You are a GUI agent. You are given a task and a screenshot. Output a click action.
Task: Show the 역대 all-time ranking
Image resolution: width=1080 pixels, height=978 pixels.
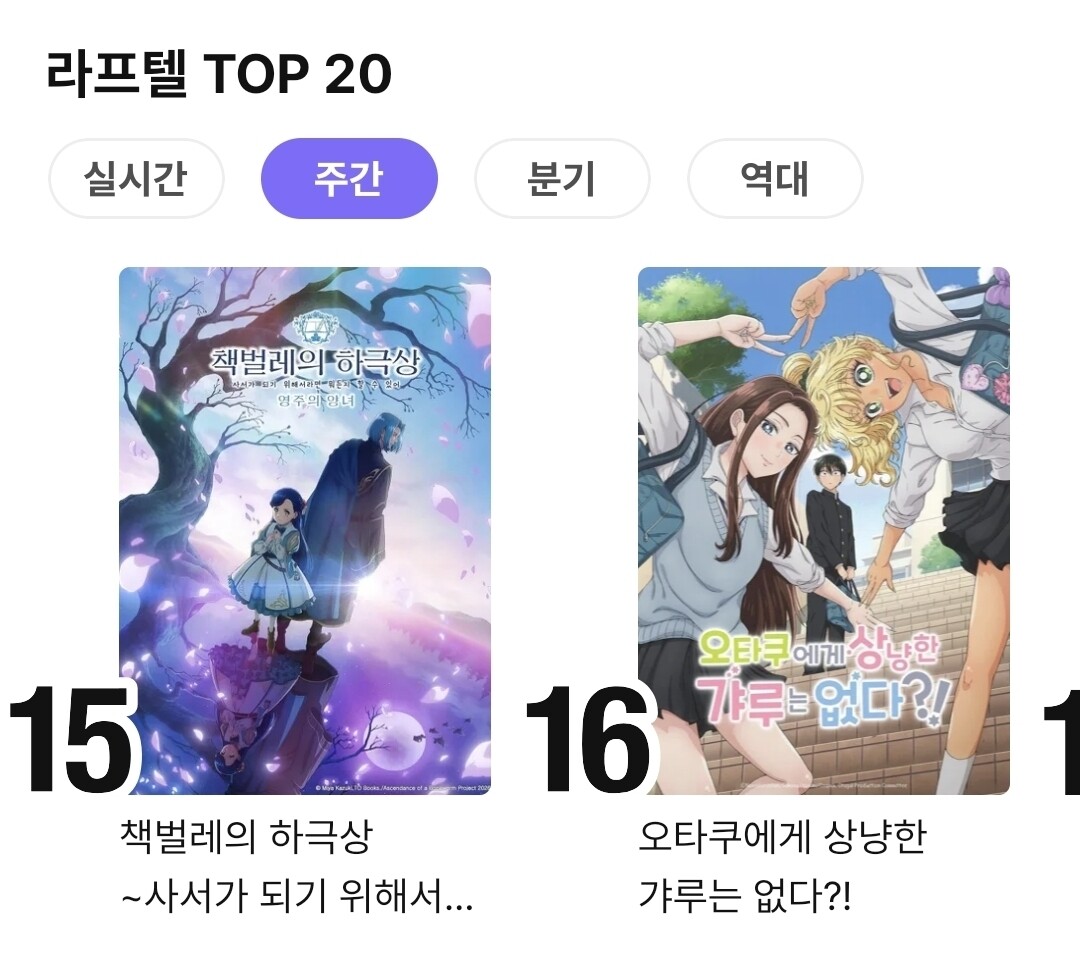coord(775,178)
